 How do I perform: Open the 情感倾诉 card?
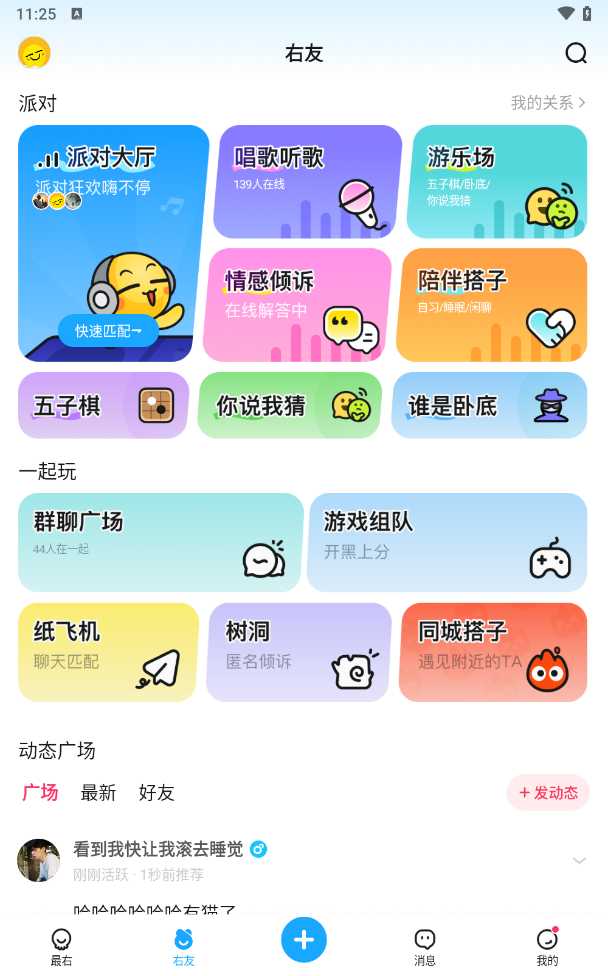point(296,304)
